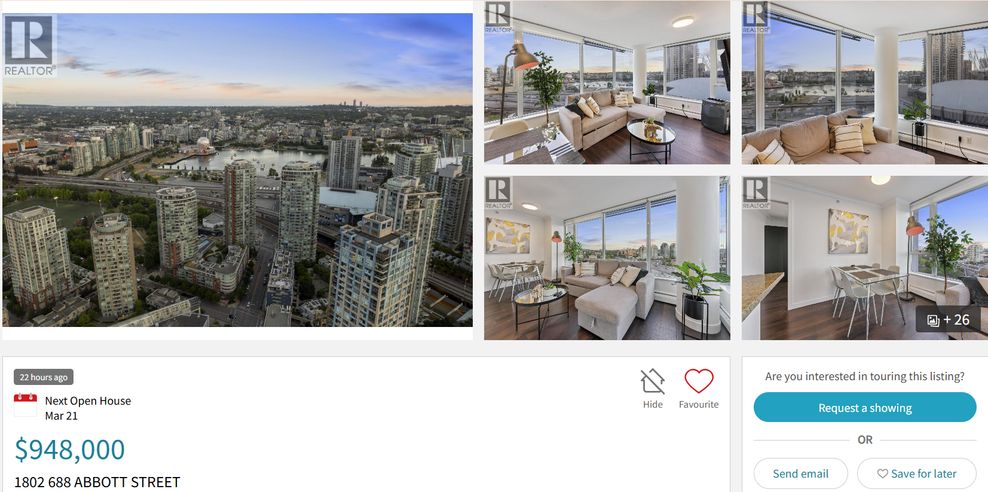Send email about the listing
The image size is (988, 492).
click(x=801, y=474)
